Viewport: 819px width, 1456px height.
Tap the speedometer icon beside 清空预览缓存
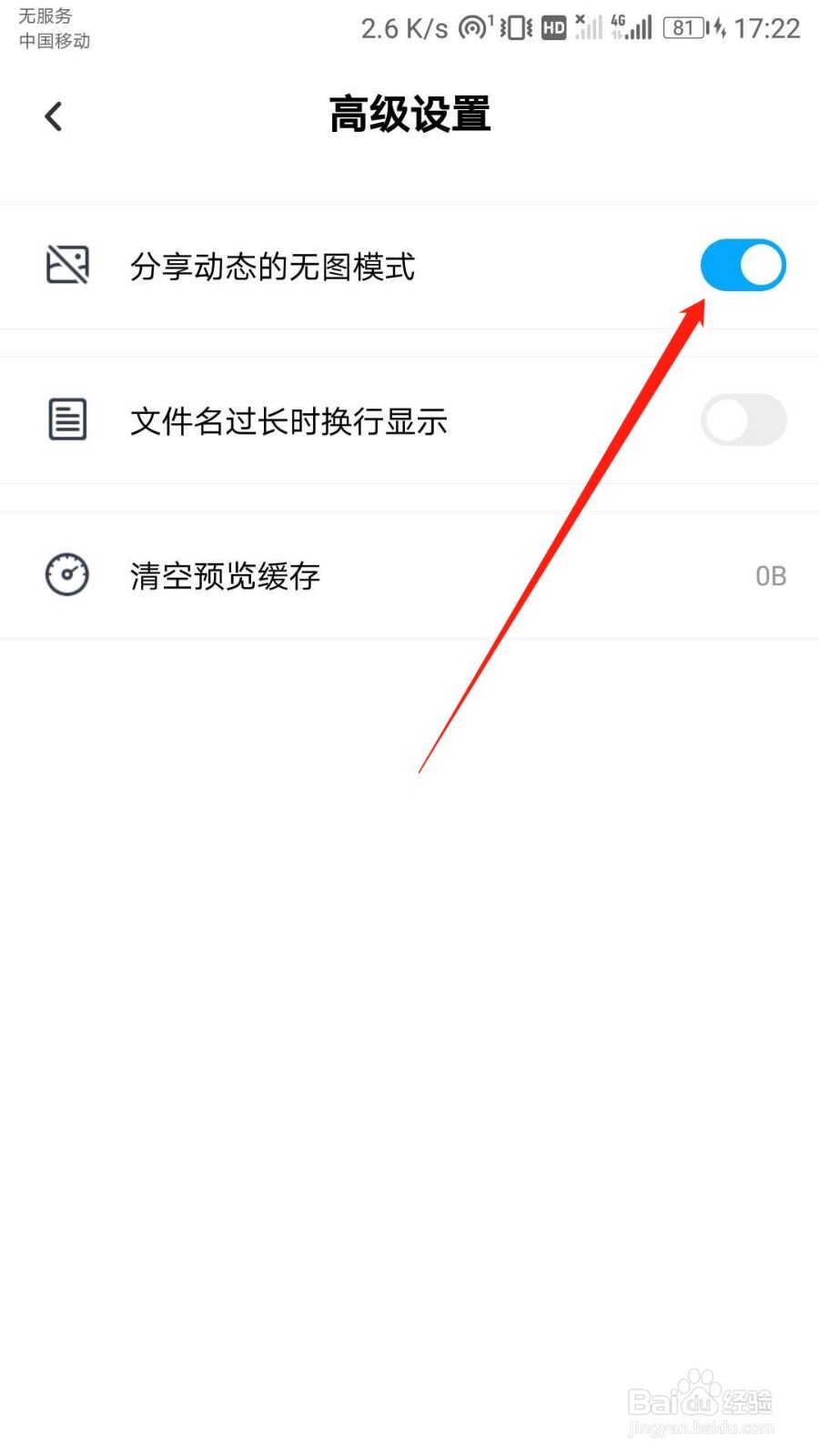tap(67, 574)
